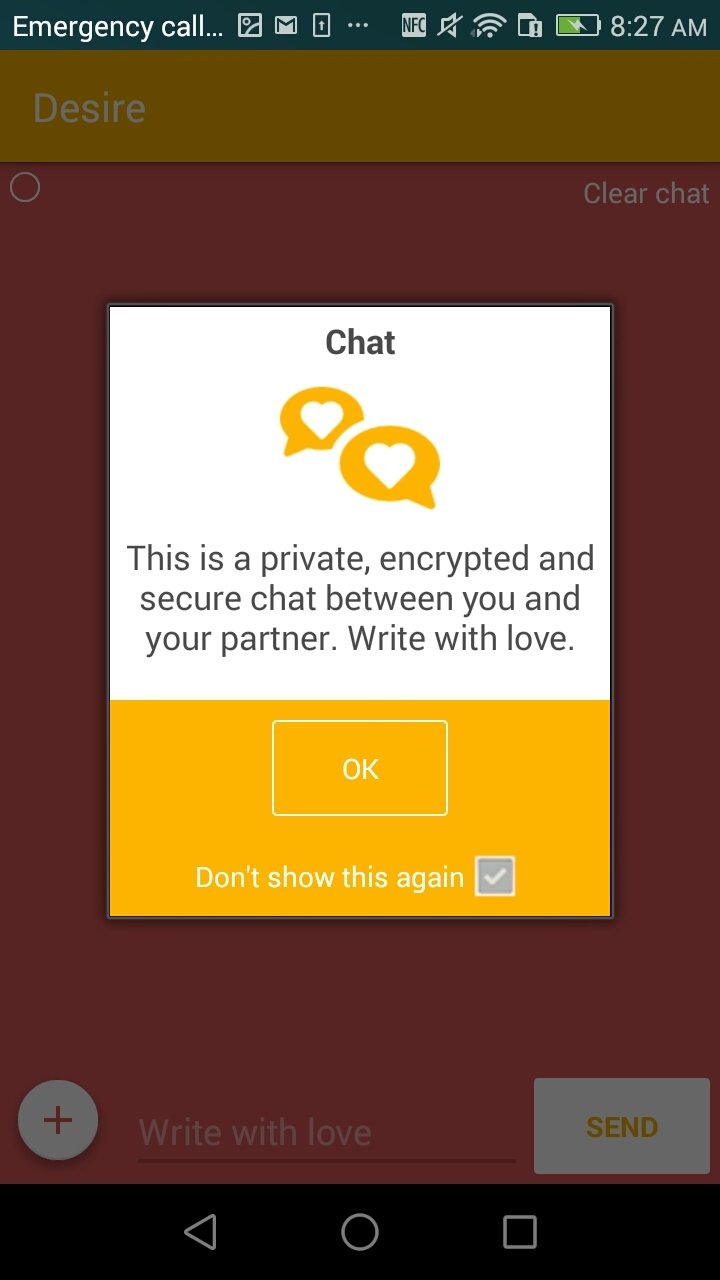Return to the home screen

point(360,1232)
